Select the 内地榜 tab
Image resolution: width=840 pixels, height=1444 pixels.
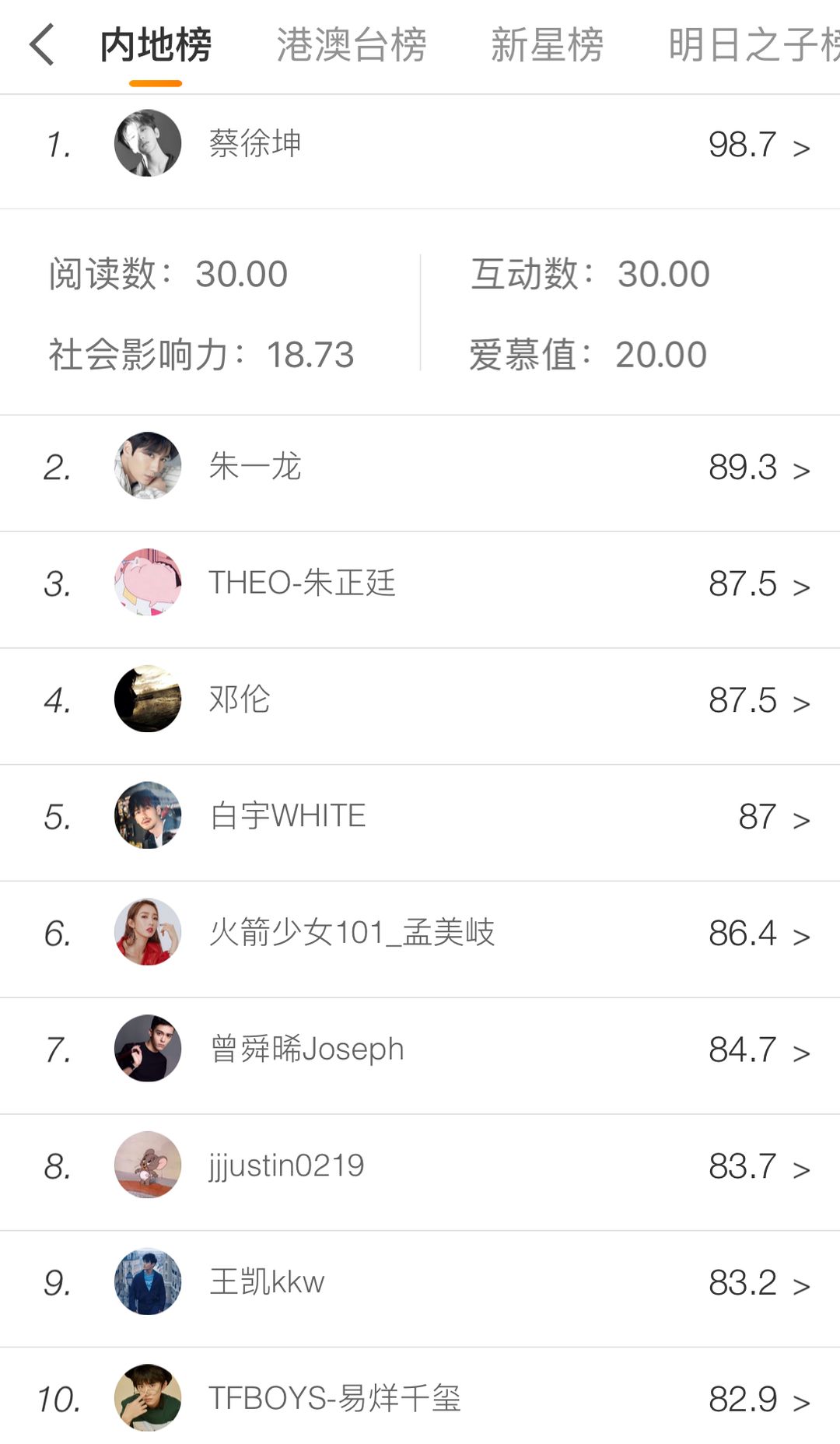pos(156,45)
